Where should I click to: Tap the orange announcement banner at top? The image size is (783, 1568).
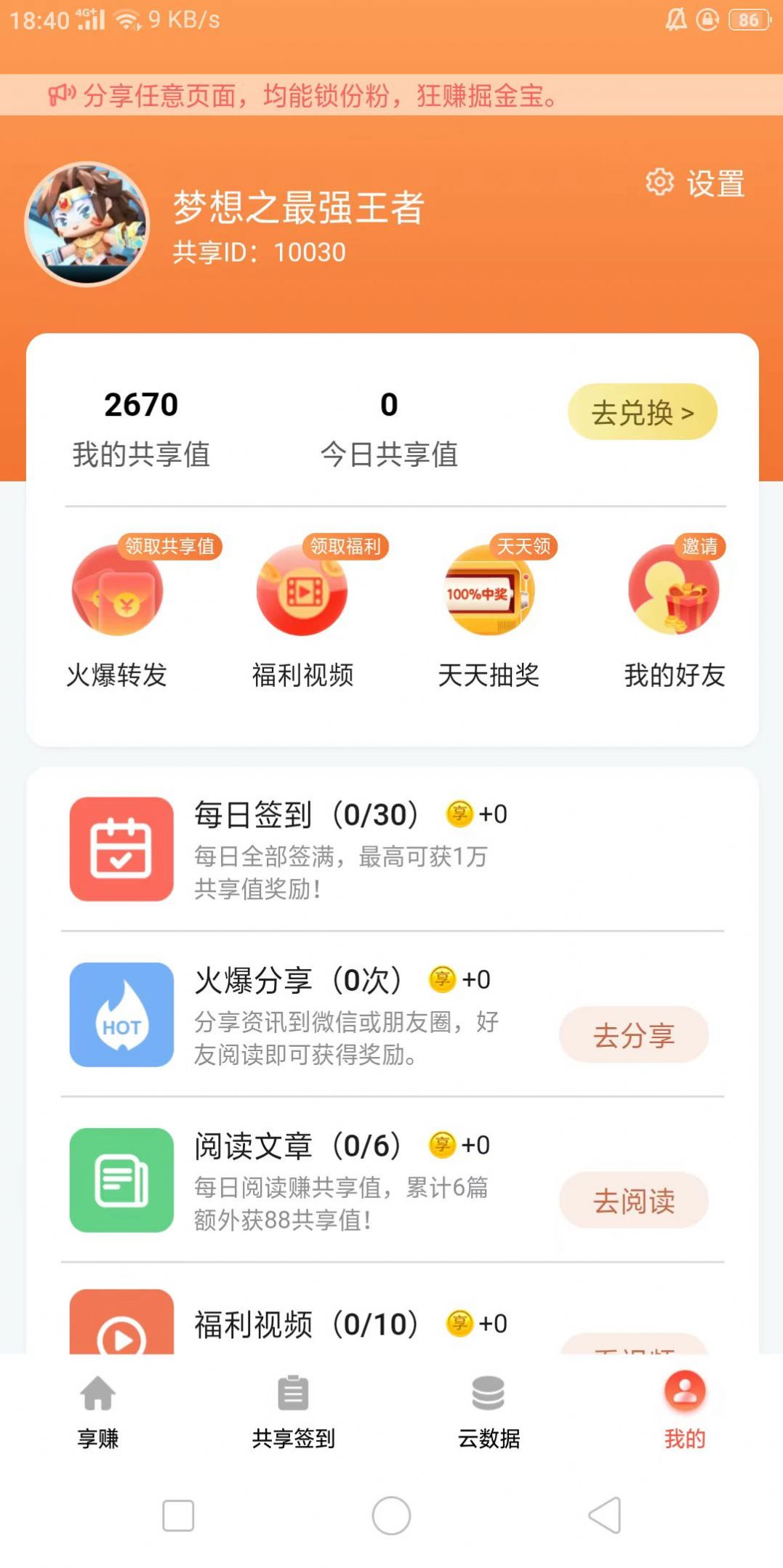(x=391, y=96)
